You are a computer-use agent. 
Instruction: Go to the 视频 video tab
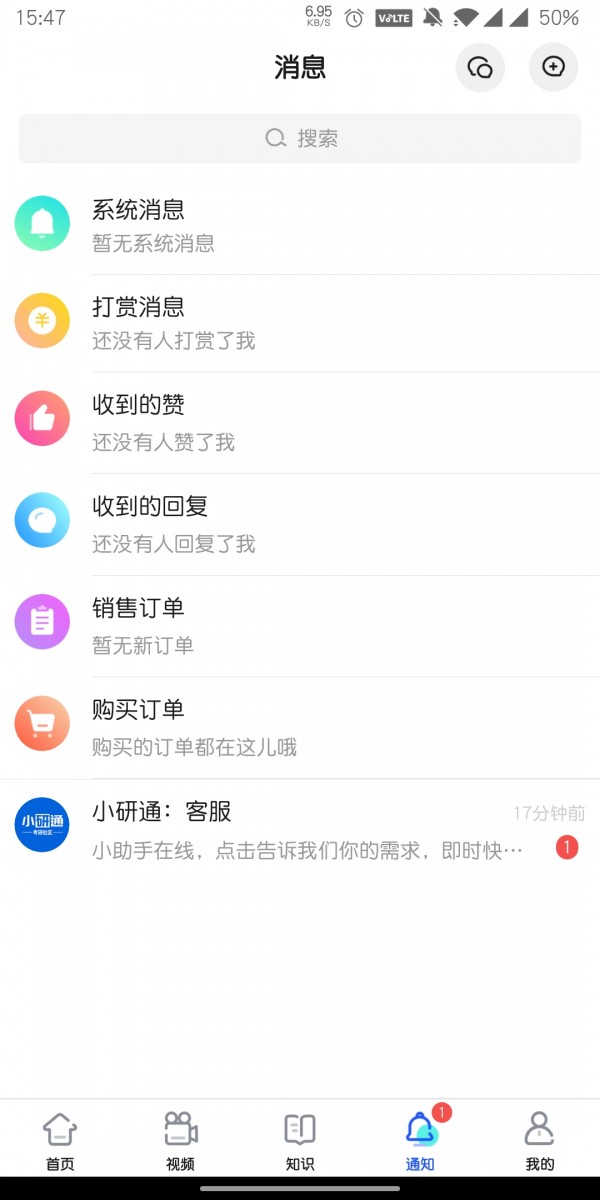180,1142
